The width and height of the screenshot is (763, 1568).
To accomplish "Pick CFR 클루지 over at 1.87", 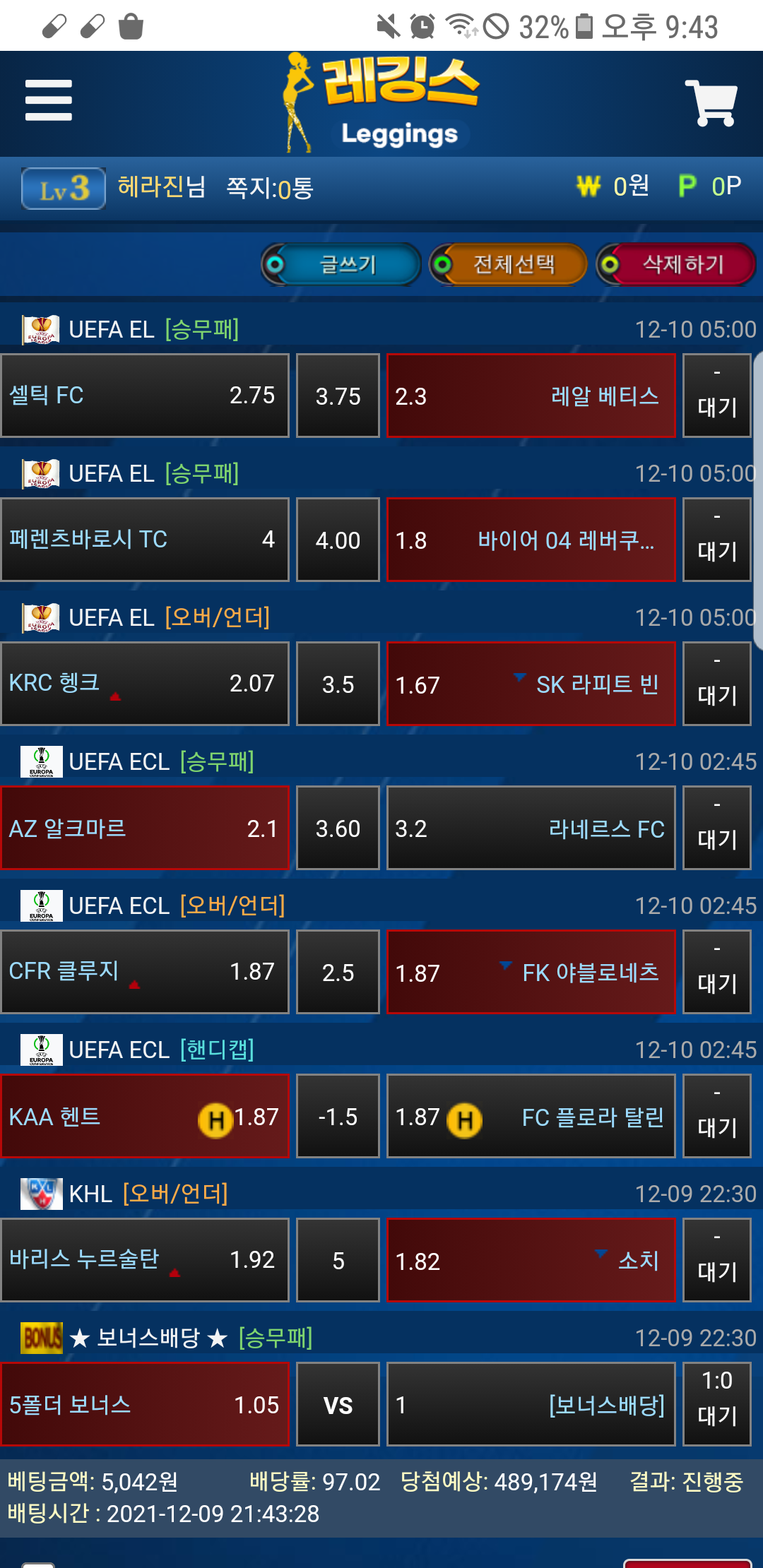I will (x=145, y=972).
